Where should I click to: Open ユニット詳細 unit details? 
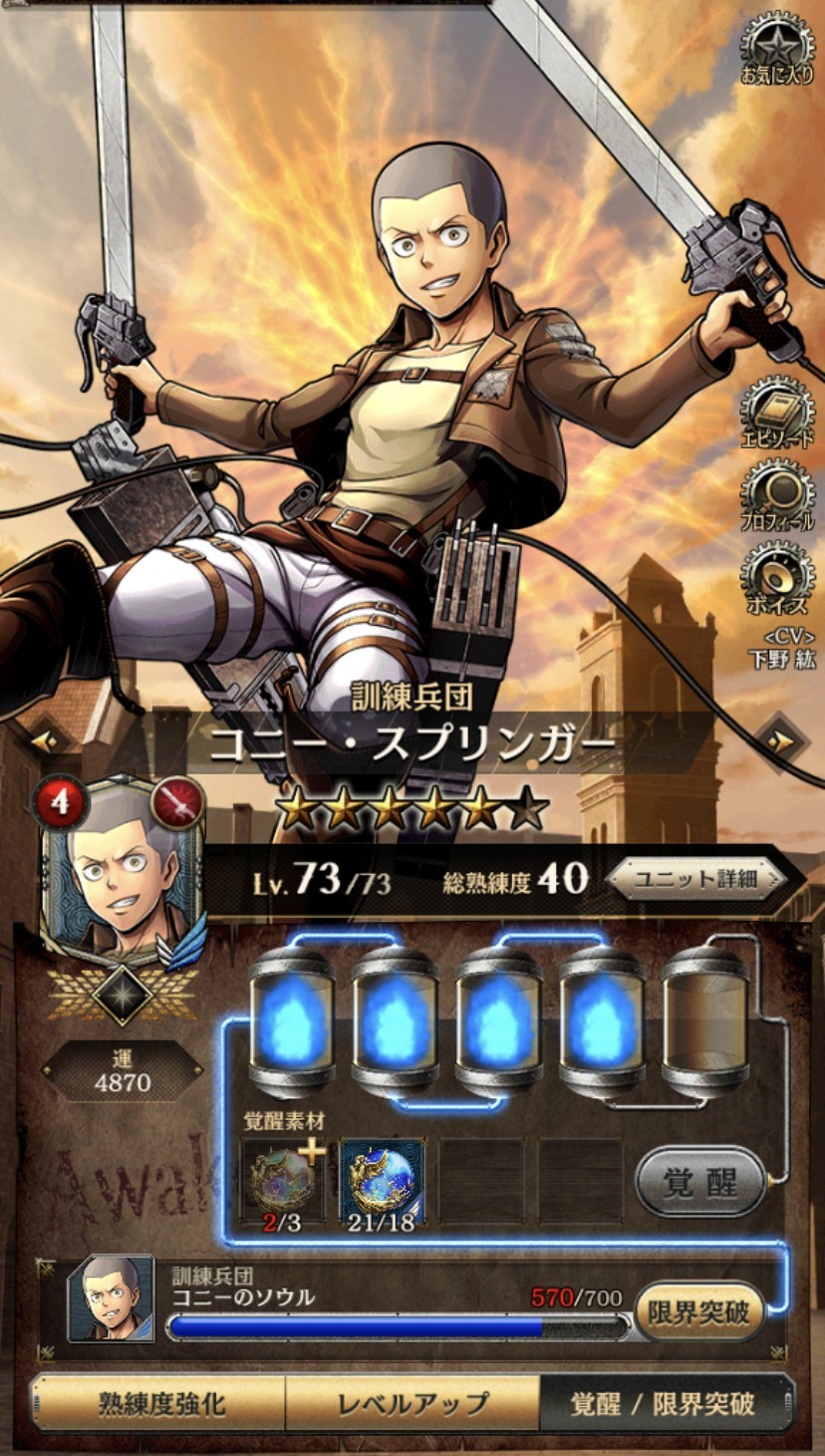[696, 880]
